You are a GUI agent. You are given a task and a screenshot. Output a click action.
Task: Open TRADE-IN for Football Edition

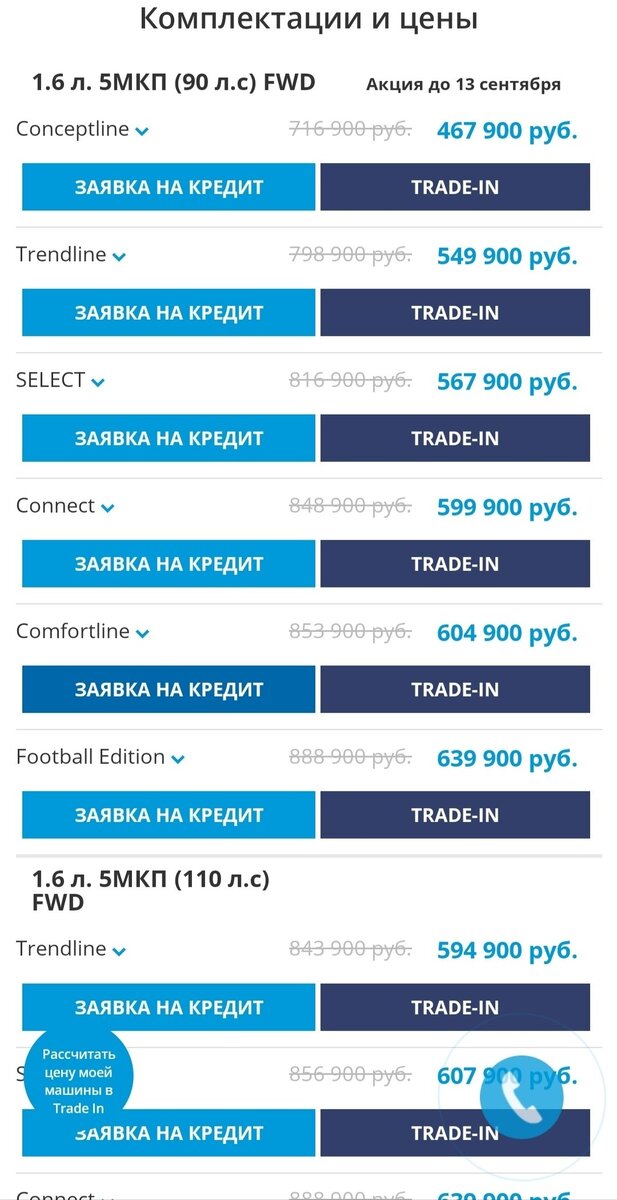pos(455,815)
